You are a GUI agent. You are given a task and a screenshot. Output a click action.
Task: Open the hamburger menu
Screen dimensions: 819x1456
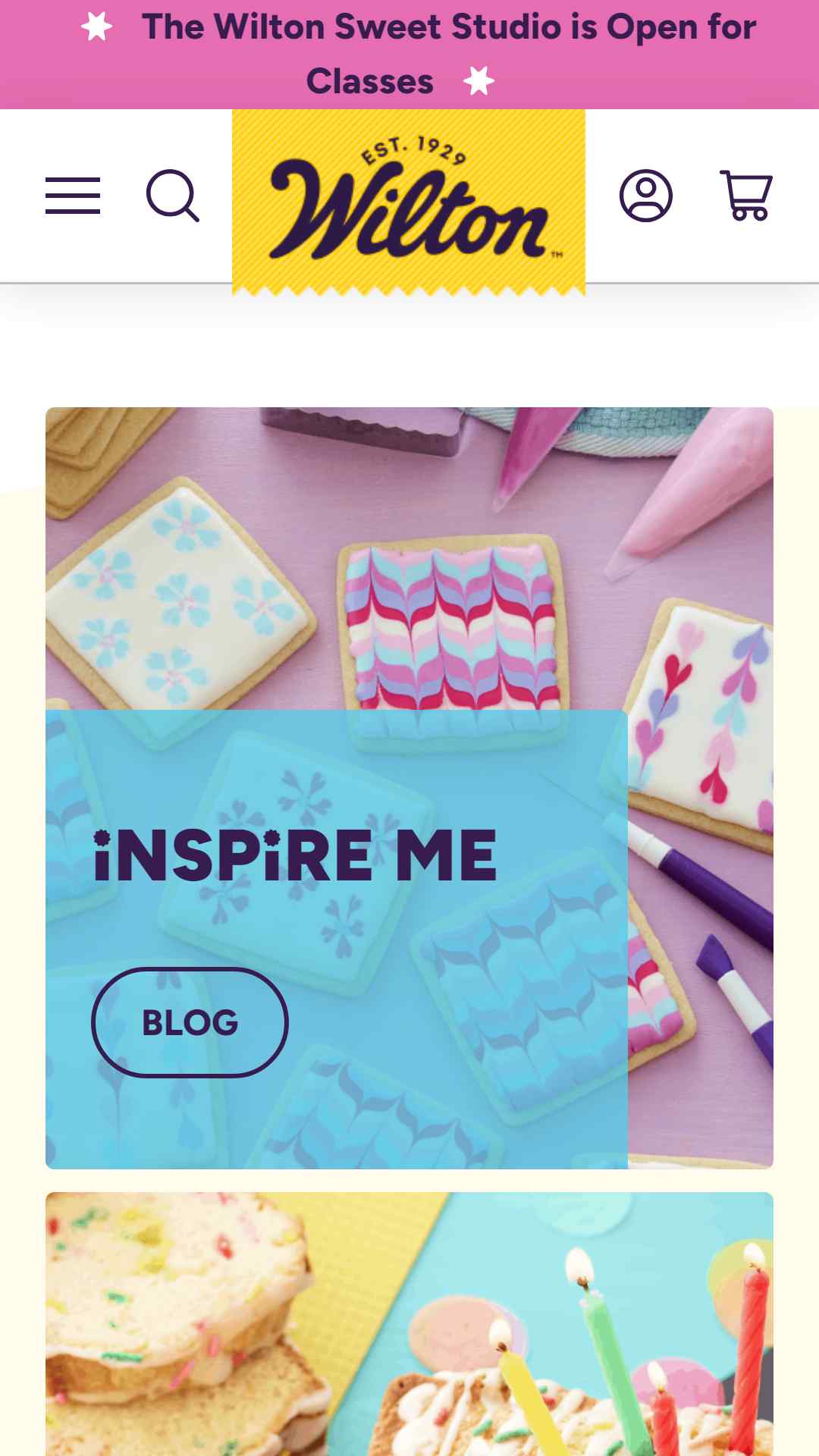73,196
